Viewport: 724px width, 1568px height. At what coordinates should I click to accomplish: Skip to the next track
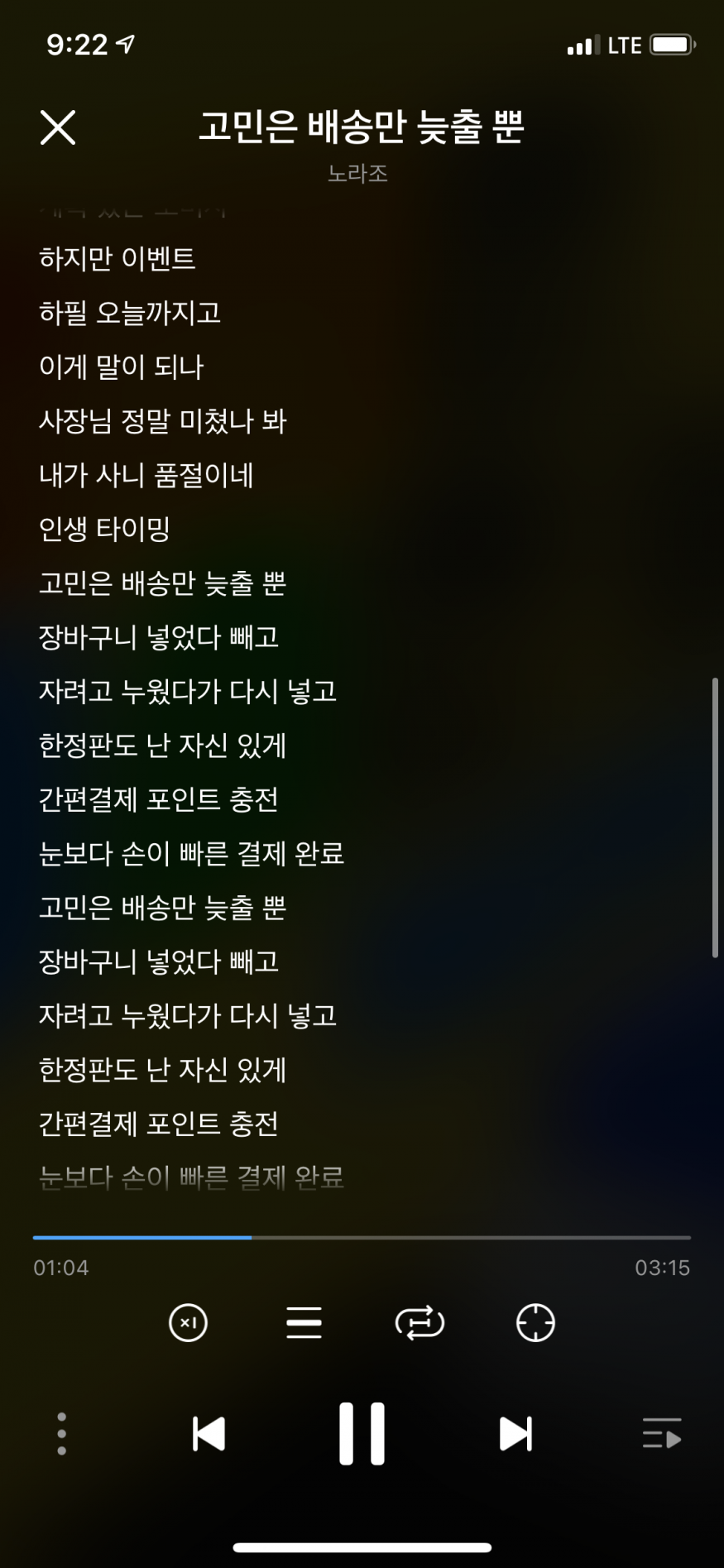(515, 1434)
